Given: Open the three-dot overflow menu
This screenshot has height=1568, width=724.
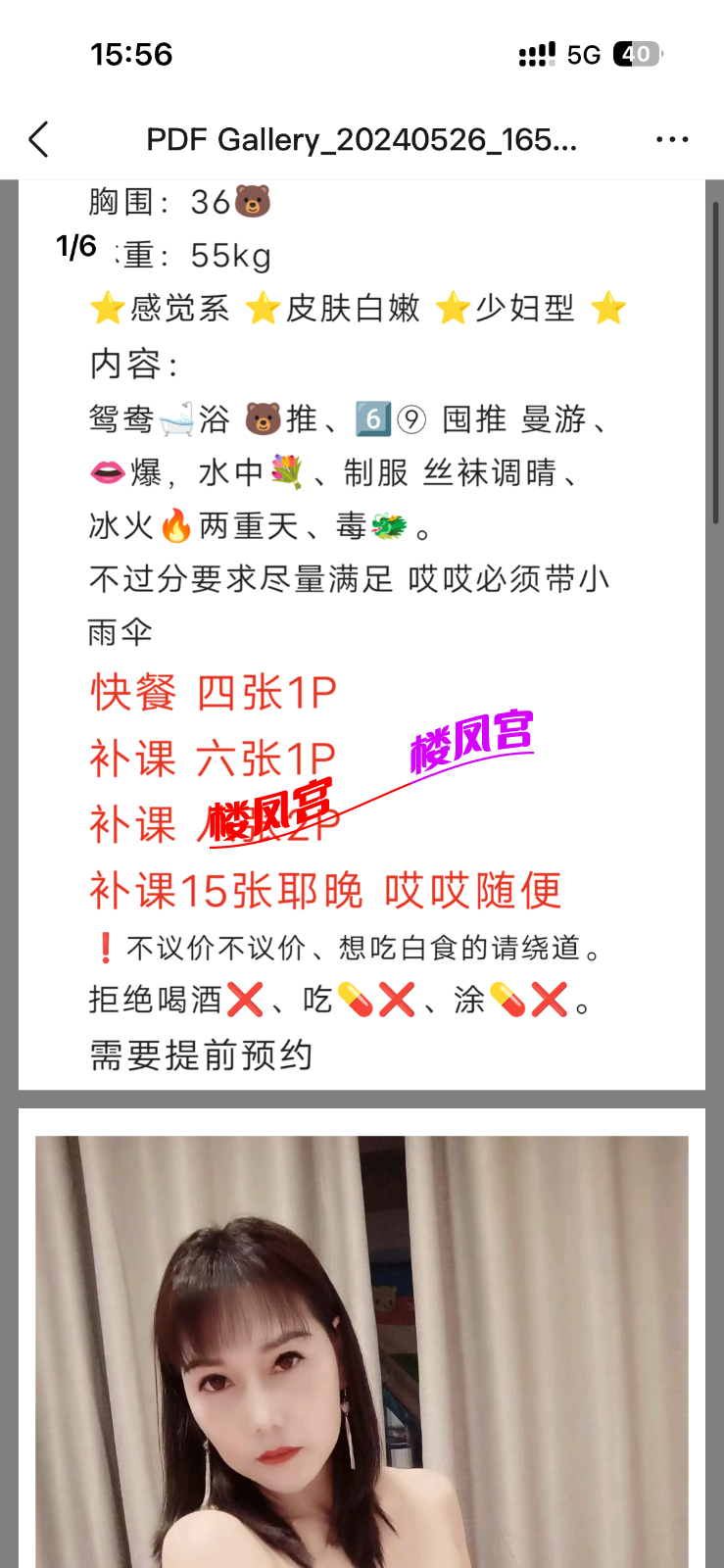Looking at the screenshot, I should click(672, 139).
